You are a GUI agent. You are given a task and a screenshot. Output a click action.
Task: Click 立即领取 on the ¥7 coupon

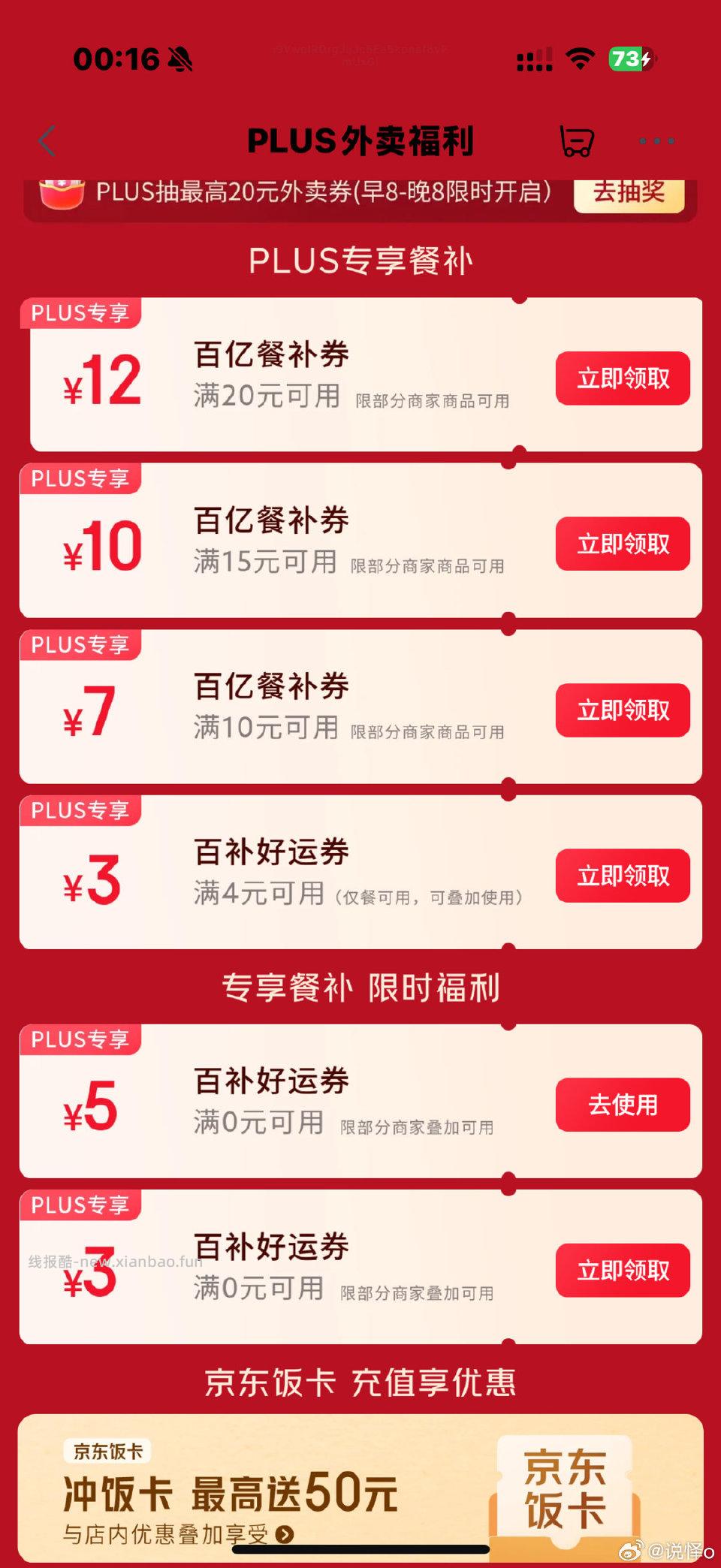[622, 710]
